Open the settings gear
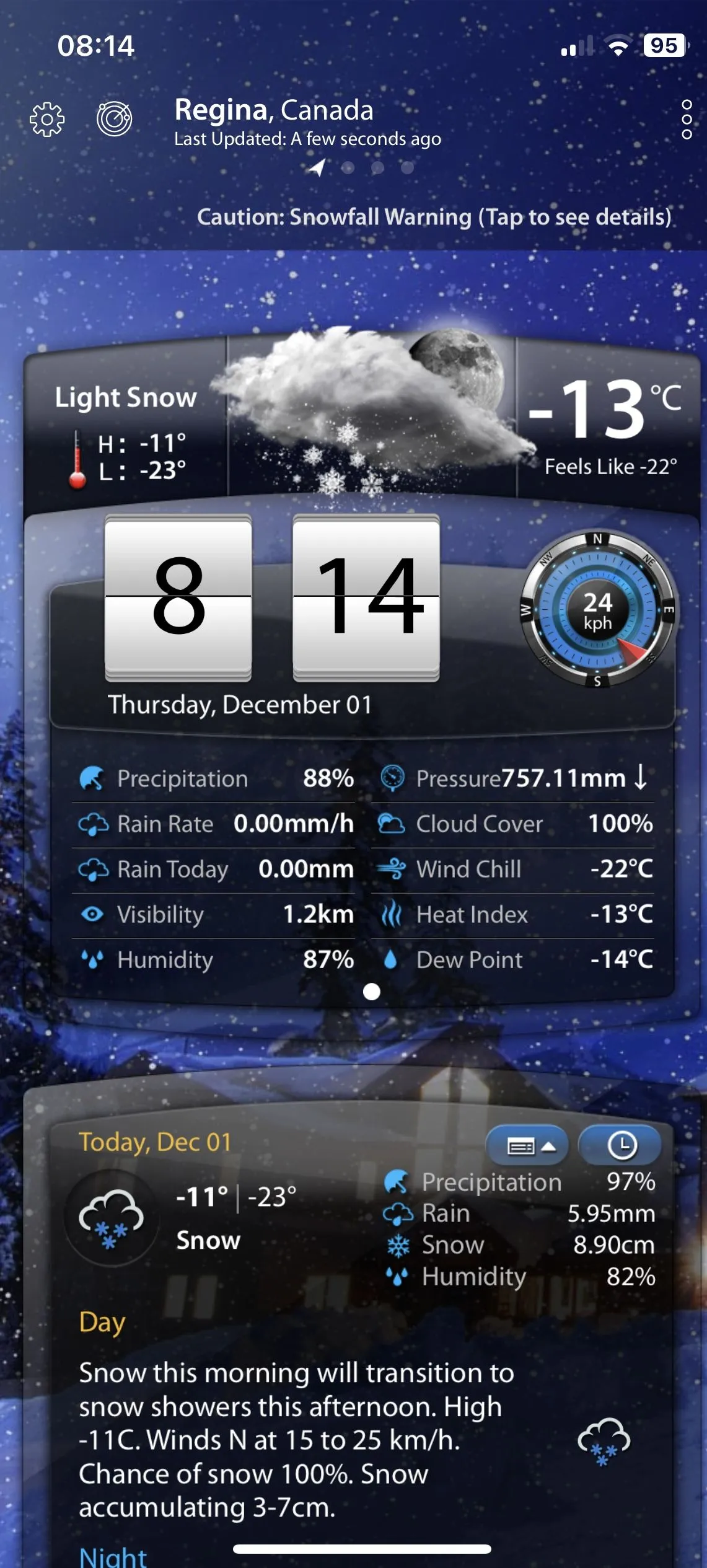Viewport: 707px width, 1568px height. point(47,119)
